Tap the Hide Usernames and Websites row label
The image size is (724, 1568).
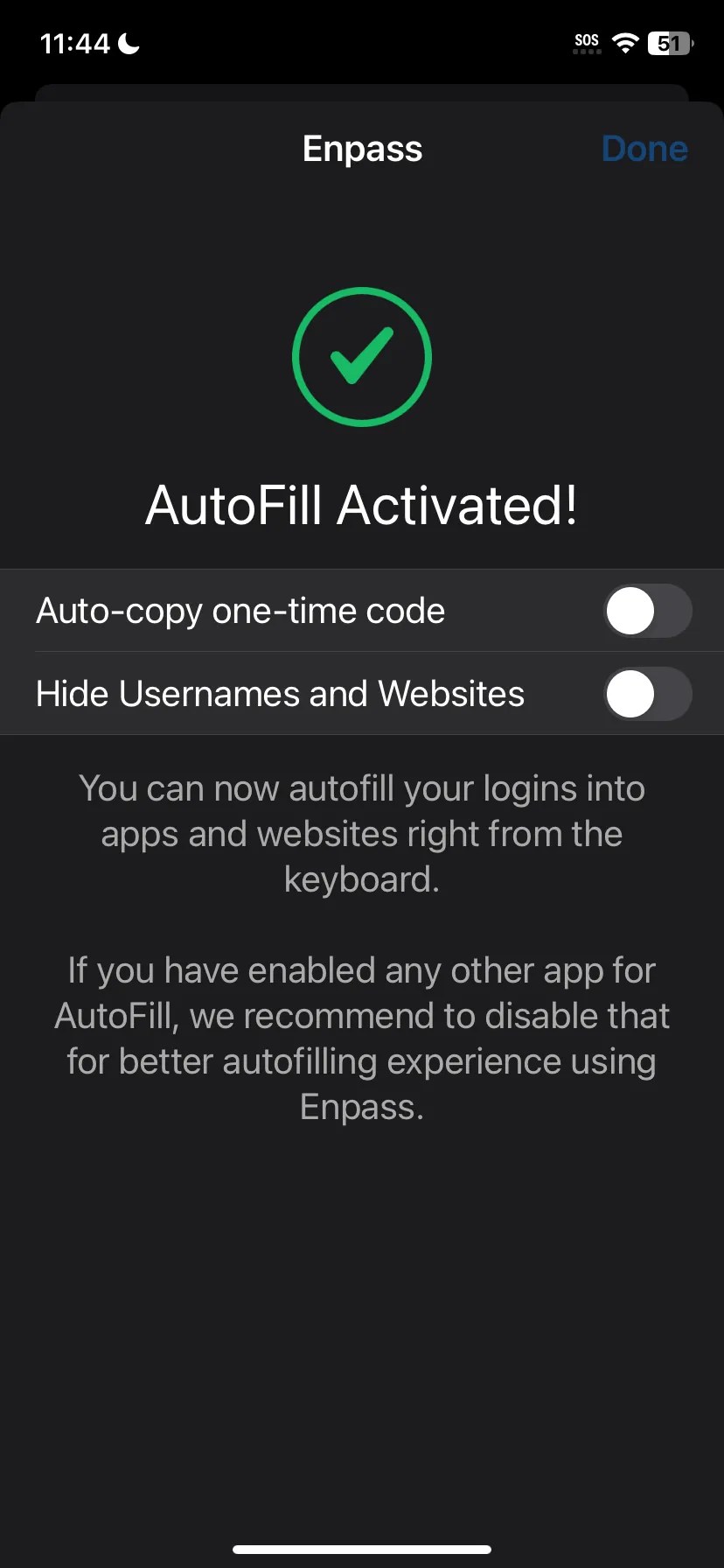click(x=279, y=693)
